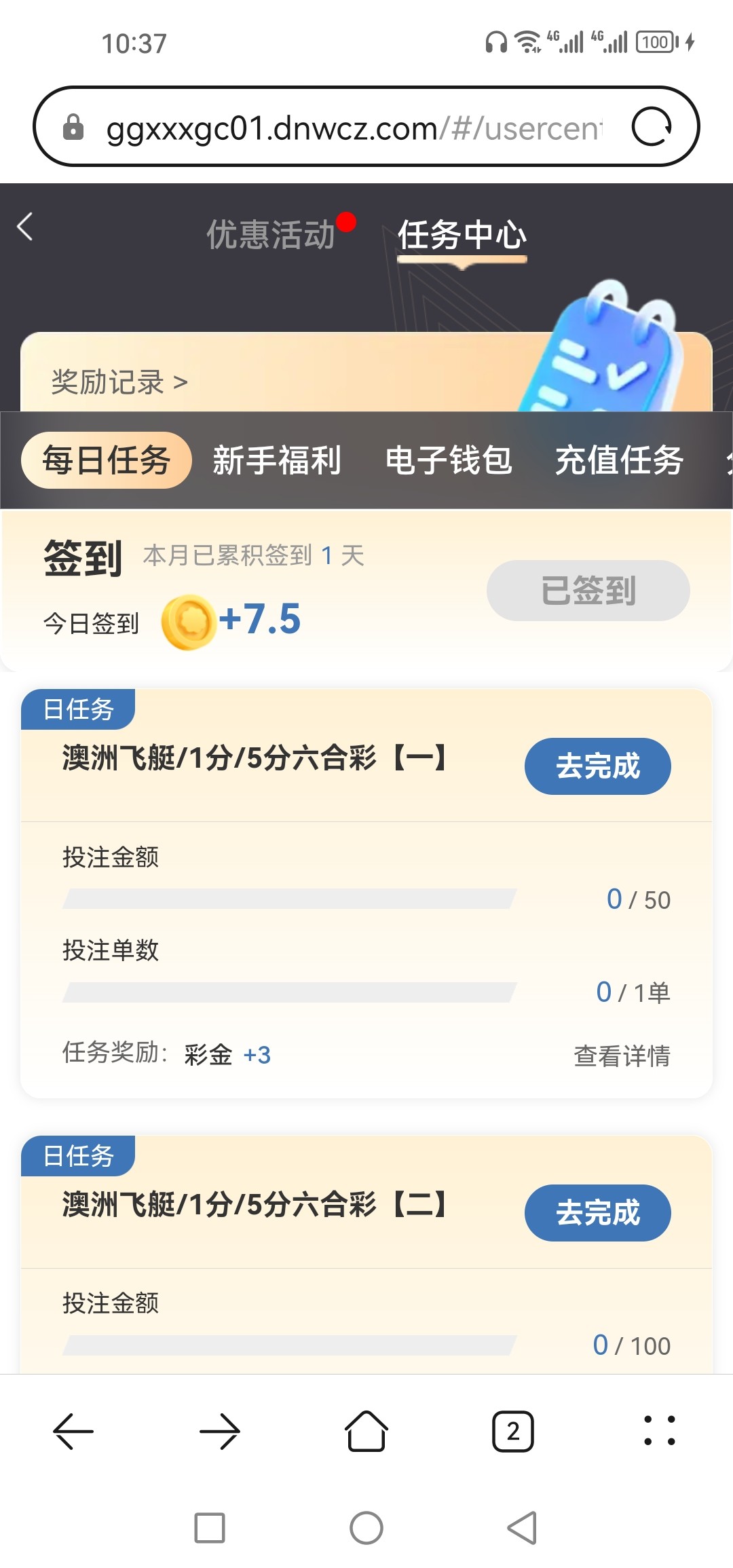Go forward with the browser arrow
This screenshot has width=733, height=1568.
(x=220, y=1431)
